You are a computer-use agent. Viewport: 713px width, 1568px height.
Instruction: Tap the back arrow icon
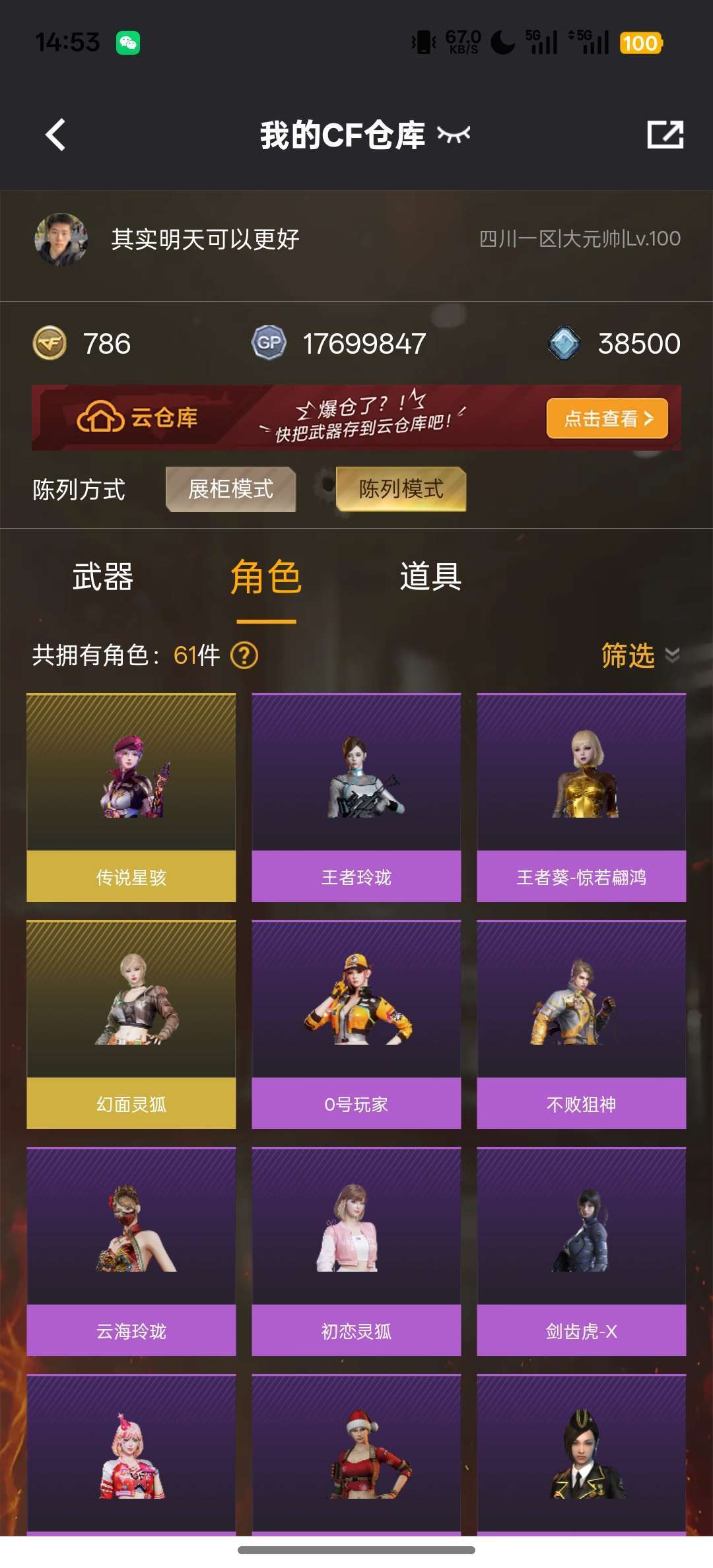pos(56,133)
